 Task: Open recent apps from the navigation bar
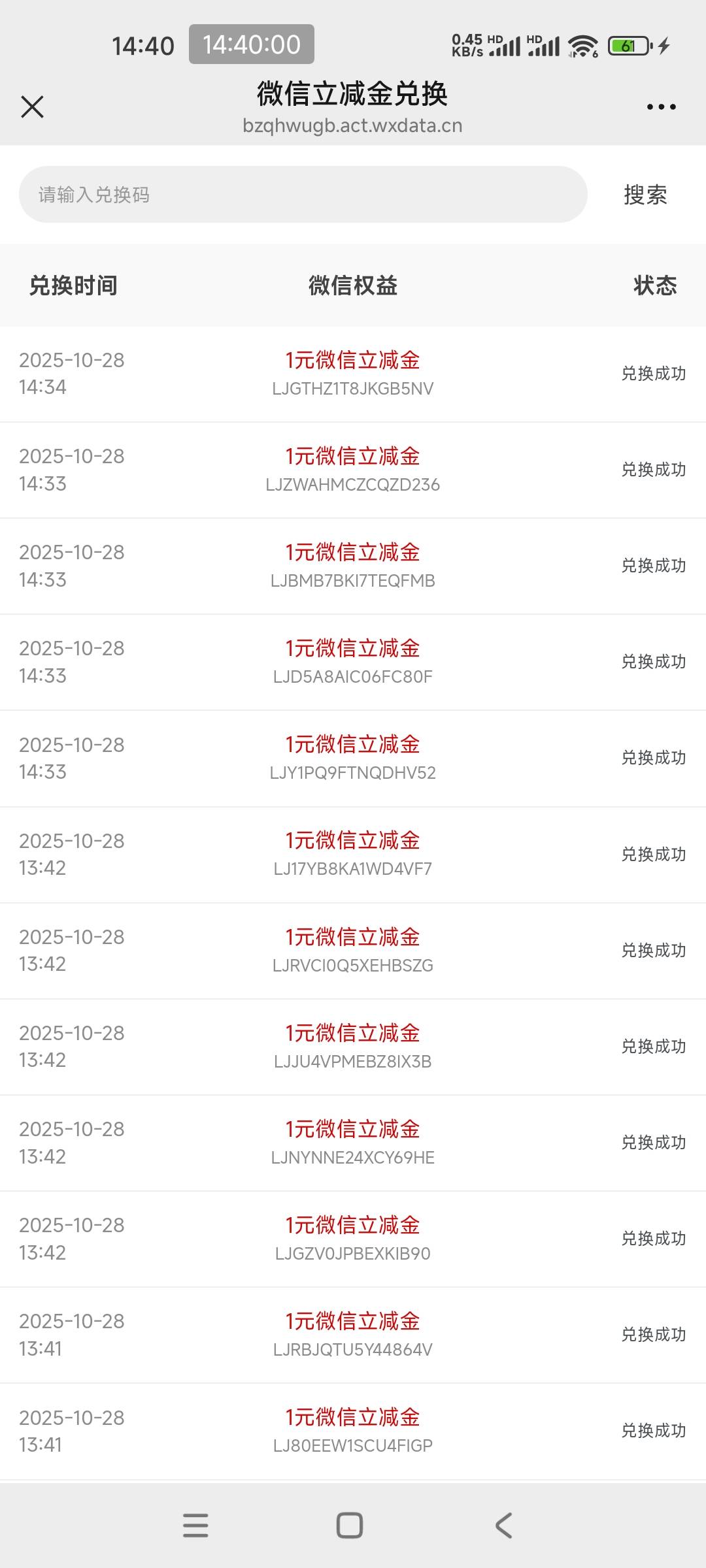195,1526
